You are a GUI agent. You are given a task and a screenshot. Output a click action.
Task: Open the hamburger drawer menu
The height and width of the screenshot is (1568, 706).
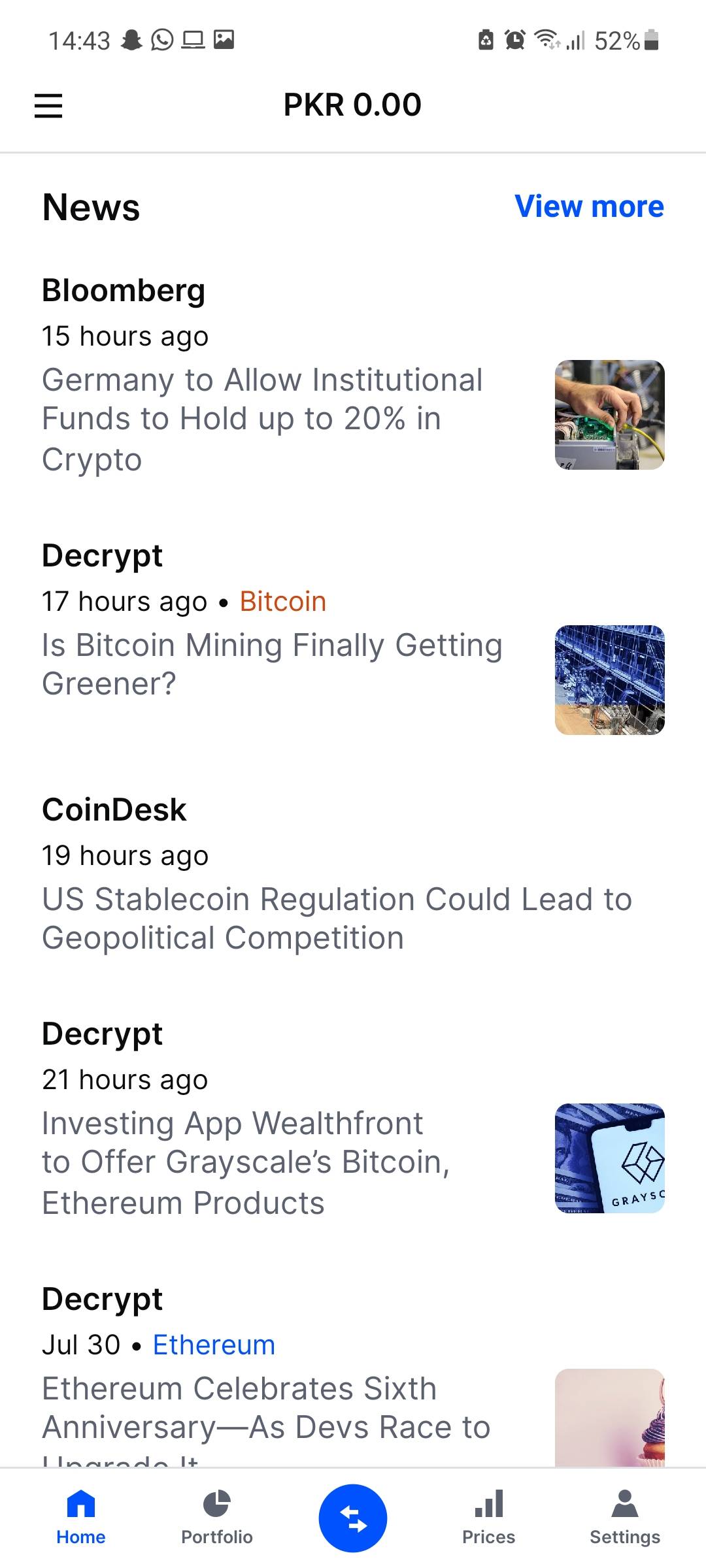coord(48,105)
